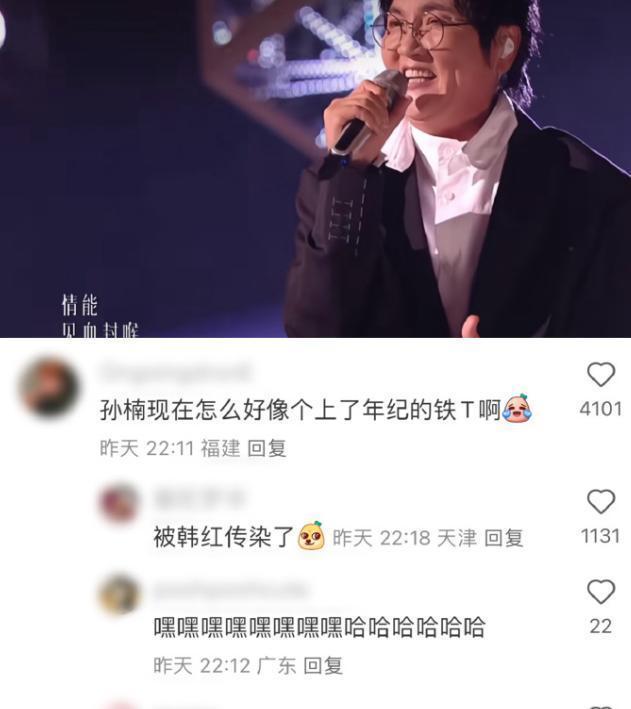Viewport: 631px width, 709px height.
Task: Like the 嘿嘿嘿哈哈哈 reply with 22 likes
Action: [x=600, y=592]
